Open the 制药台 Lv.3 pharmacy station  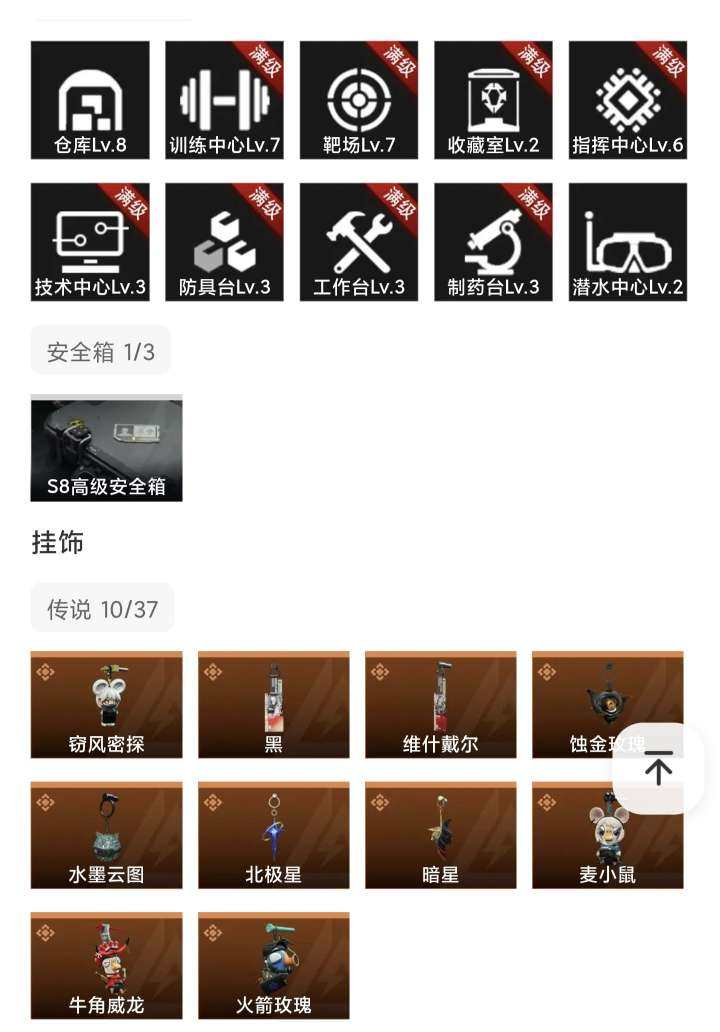point(492,240)
